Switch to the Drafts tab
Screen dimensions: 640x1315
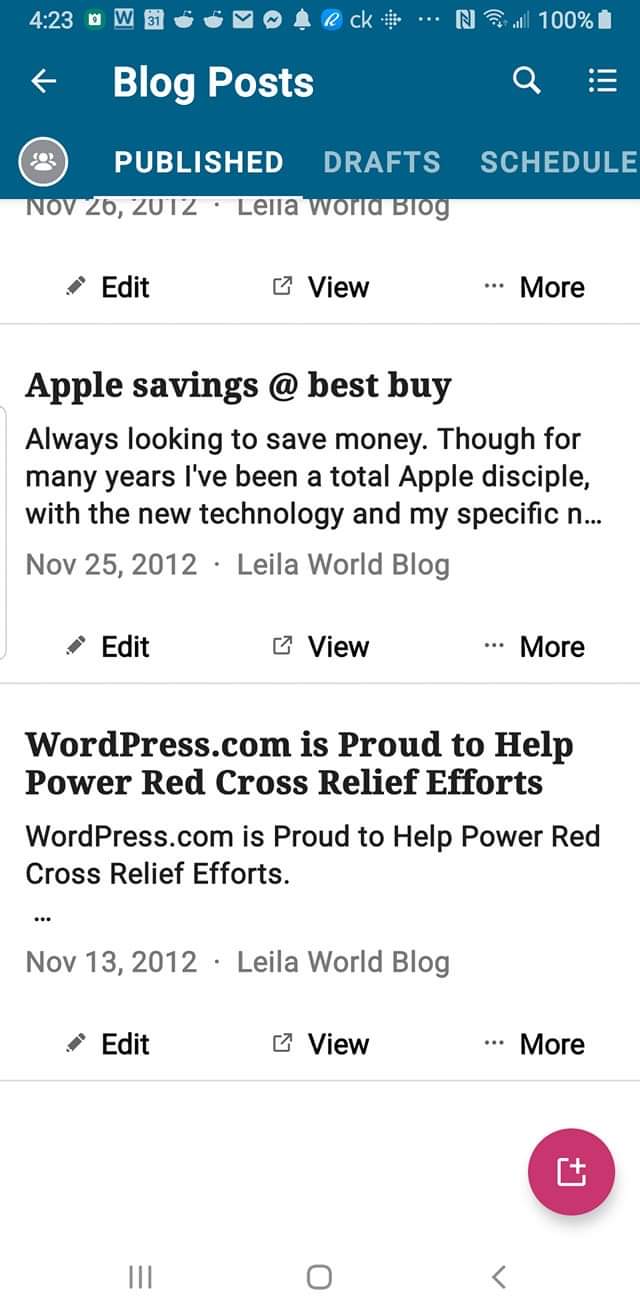click(382, 162)
